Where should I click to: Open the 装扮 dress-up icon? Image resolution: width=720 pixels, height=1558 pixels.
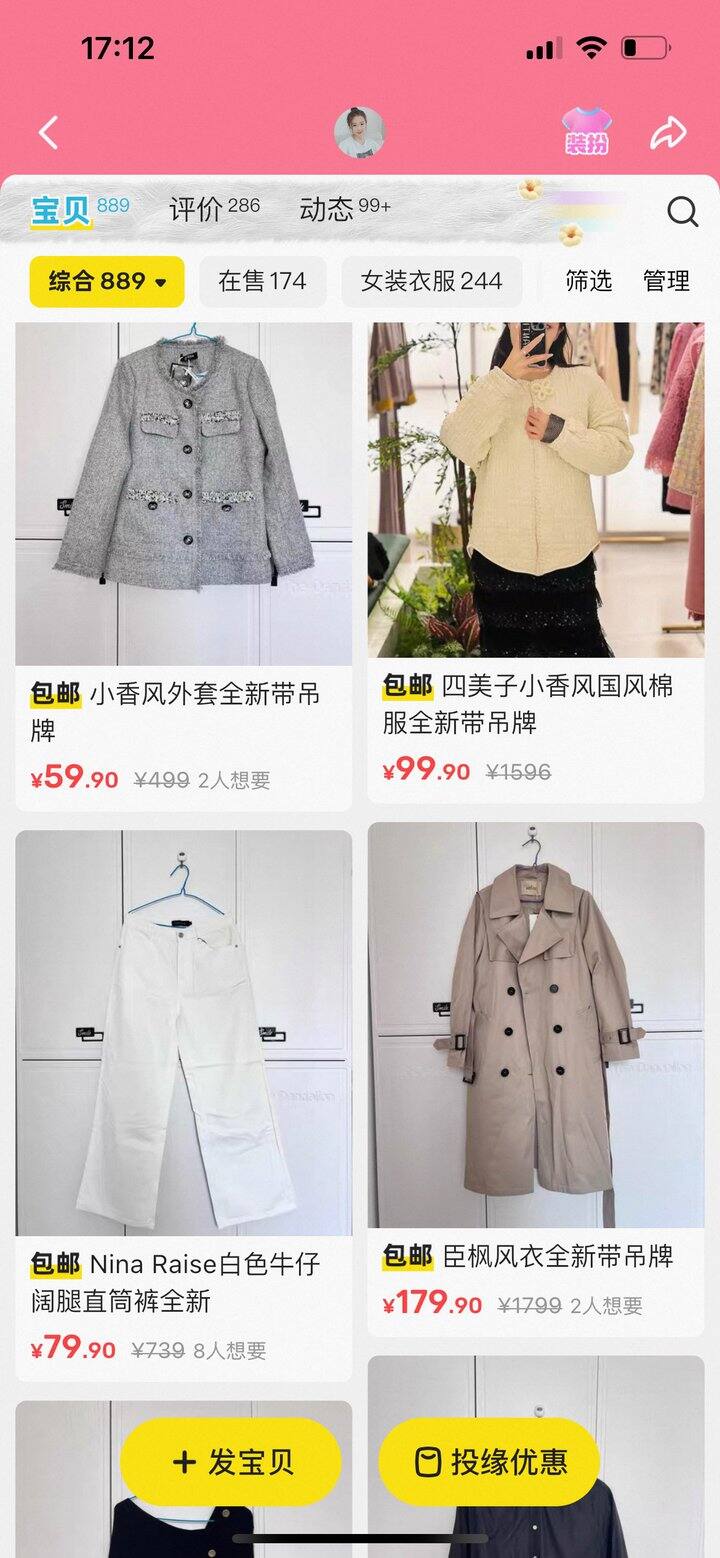click(x=586, y=132)
